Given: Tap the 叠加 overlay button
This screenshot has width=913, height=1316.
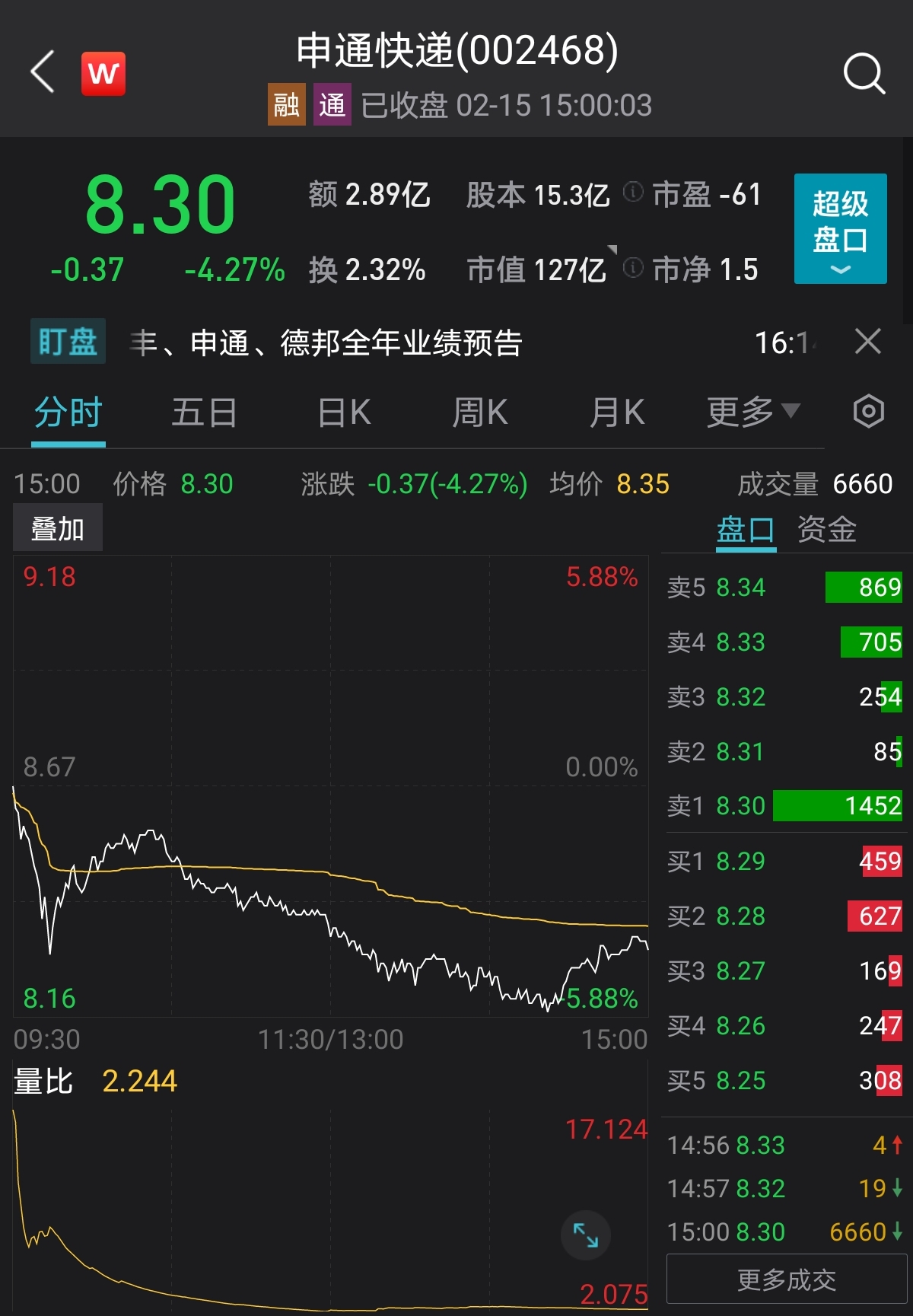Looking at the screenshot, I should coord(58,527).
